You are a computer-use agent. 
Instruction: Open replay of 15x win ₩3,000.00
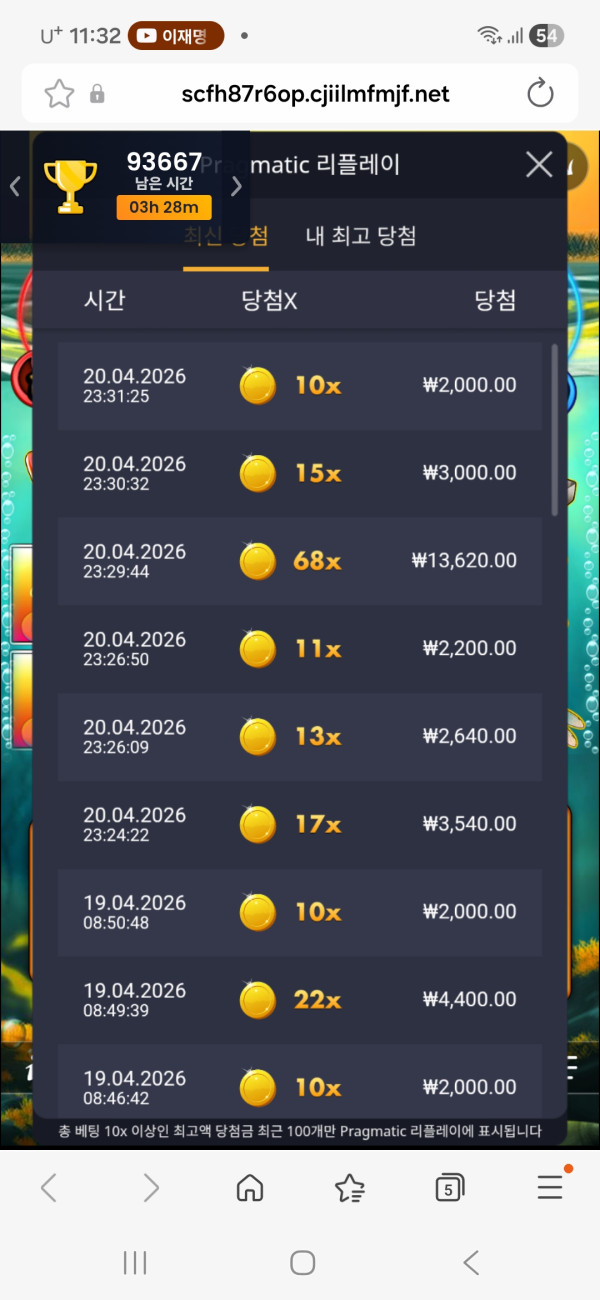tap(300, 473)
